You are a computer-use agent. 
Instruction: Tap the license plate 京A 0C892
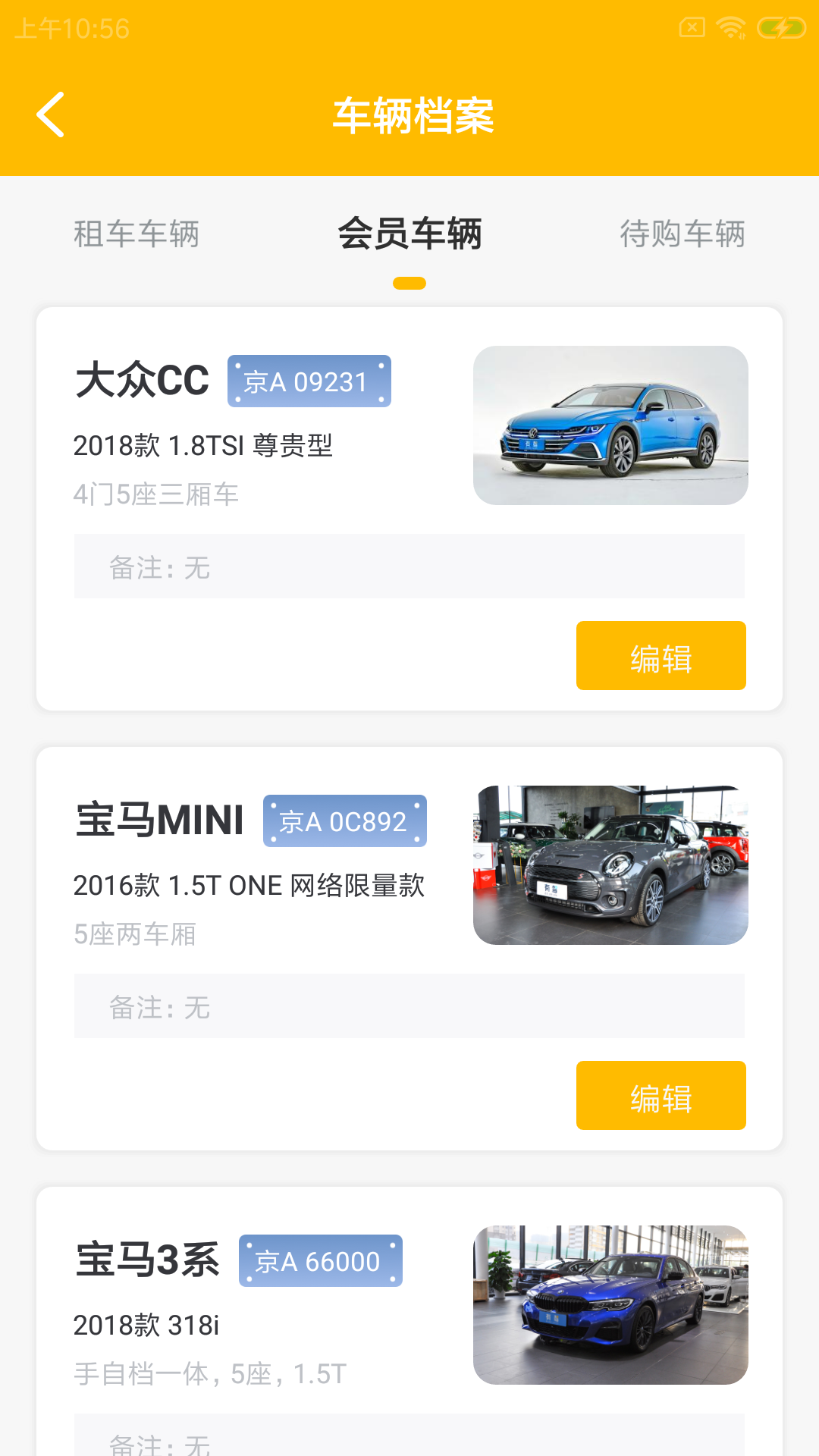click(345, 820)
